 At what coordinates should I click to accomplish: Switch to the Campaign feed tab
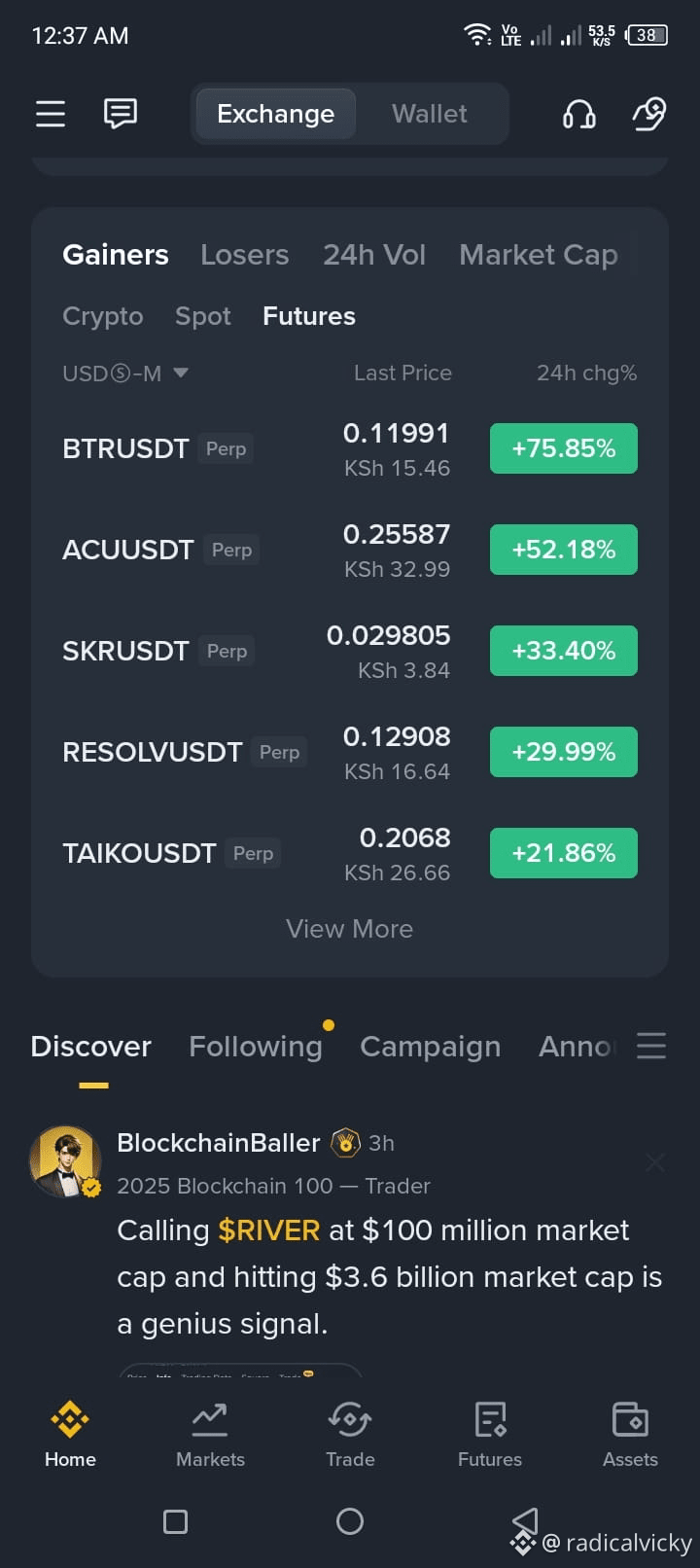point(430,1047)
